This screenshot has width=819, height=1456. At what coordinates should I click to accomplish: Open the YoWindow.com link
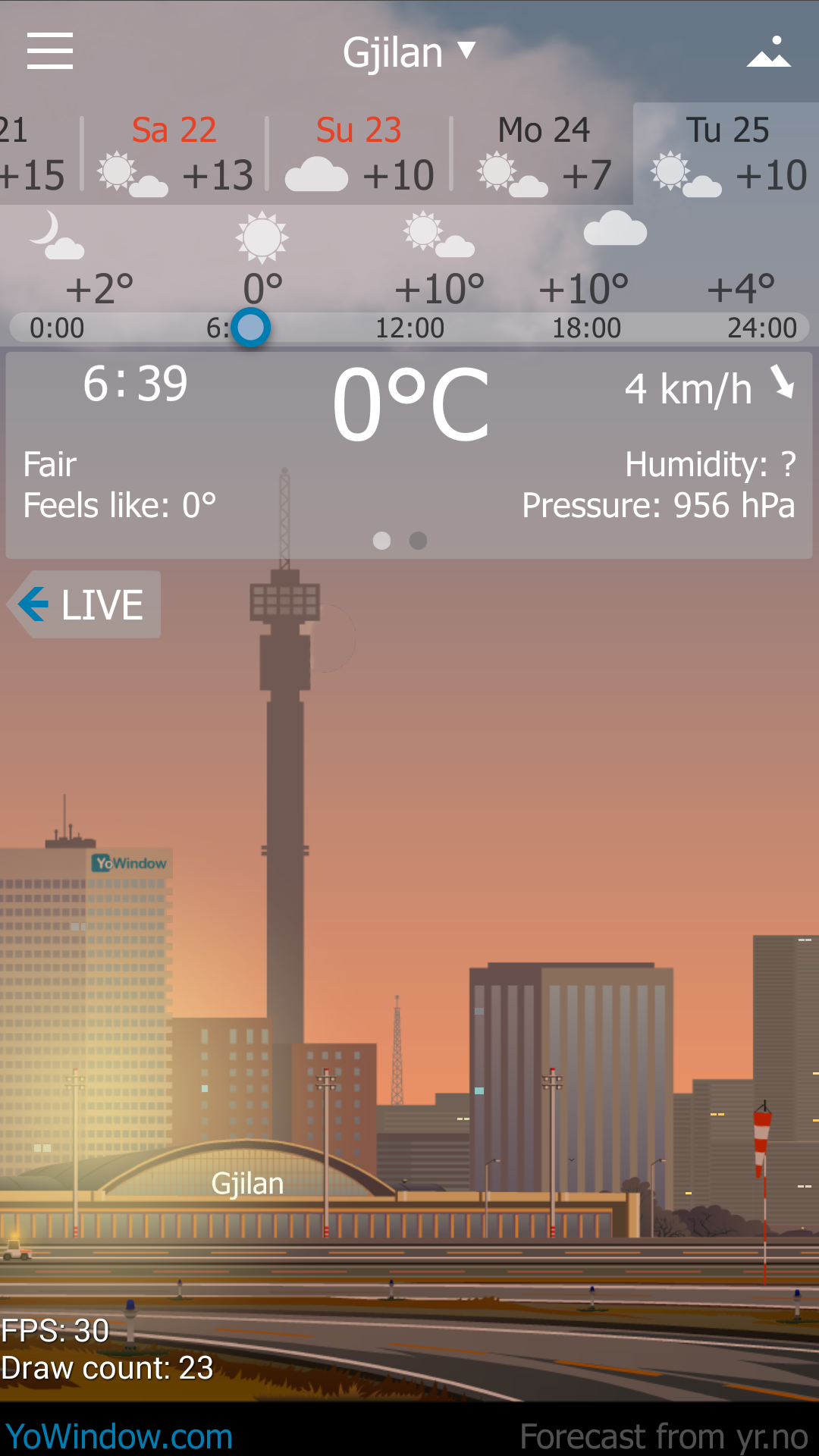pos(119,1436)
